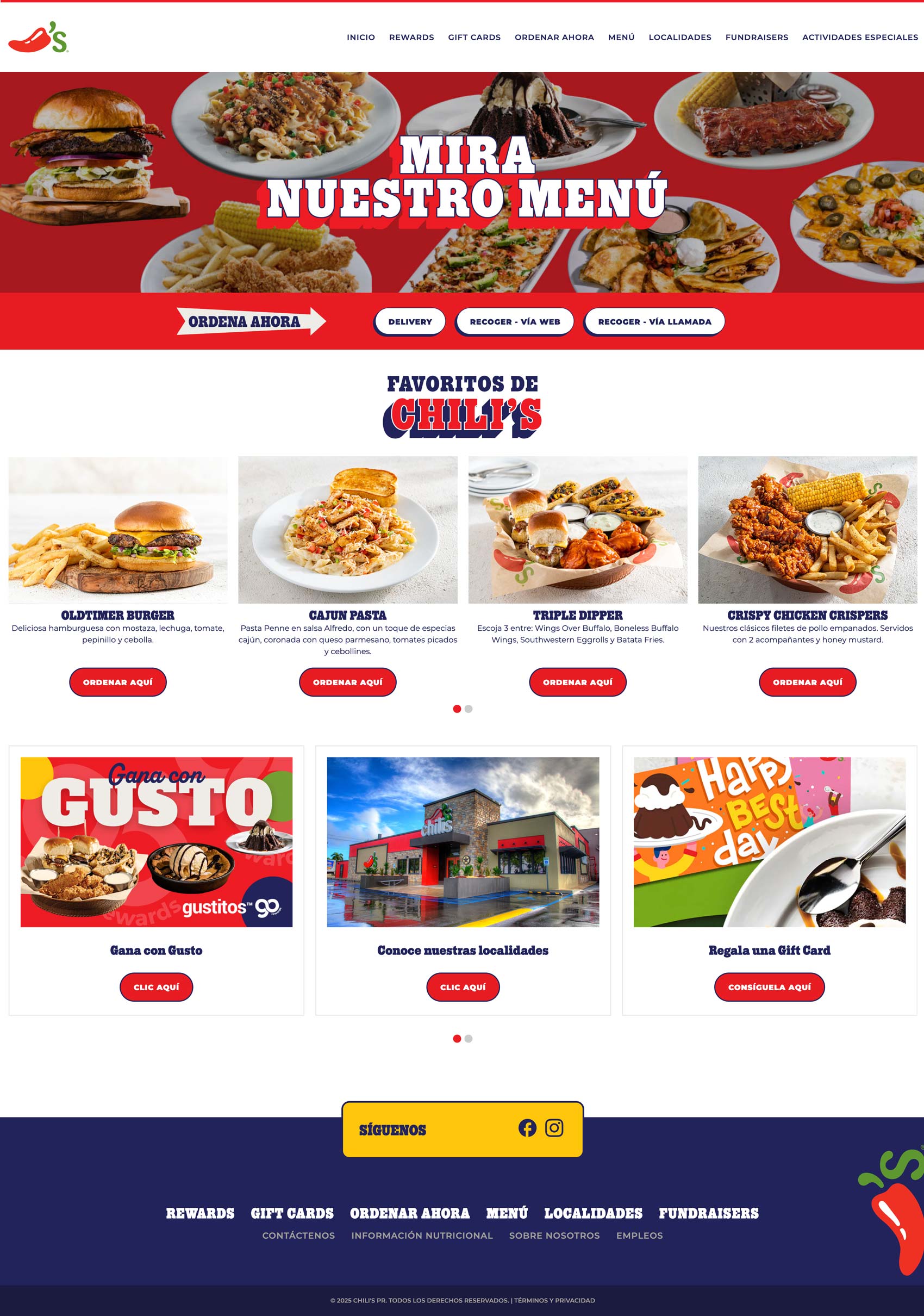Choose the Delivery ordering option
The width and height of the screenshot is (924, 1316).
coord(410,321)
